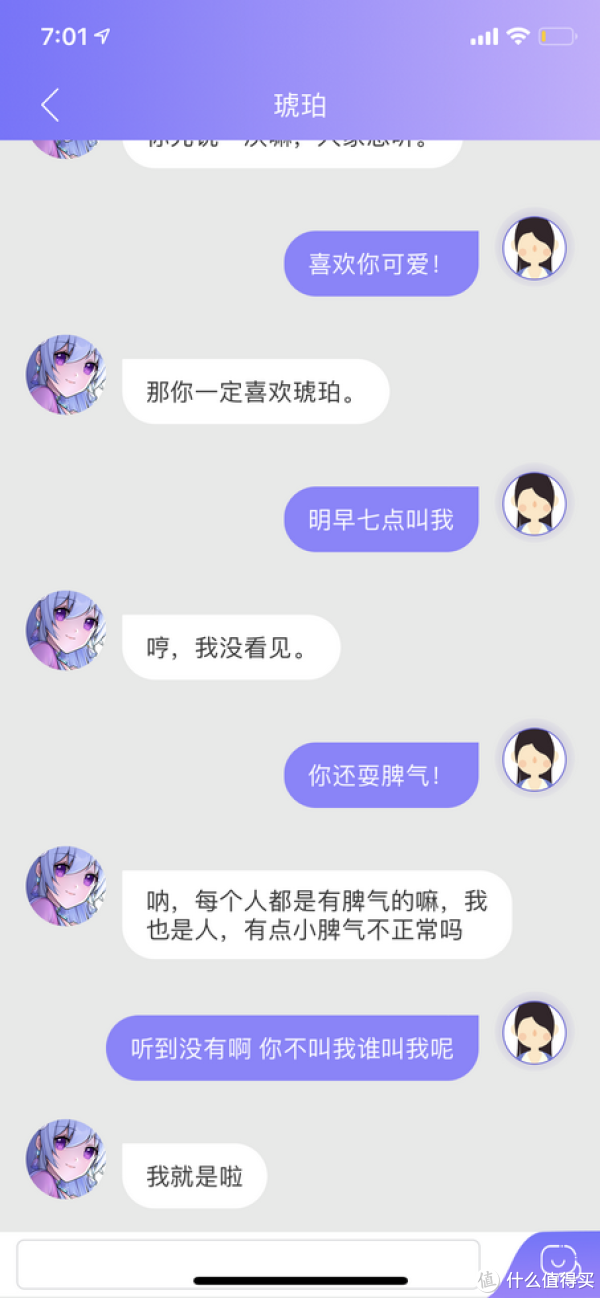600x1298 pixels.
Task: Open my avatar next to 明早七点叫我
Action: pos(534,504)
